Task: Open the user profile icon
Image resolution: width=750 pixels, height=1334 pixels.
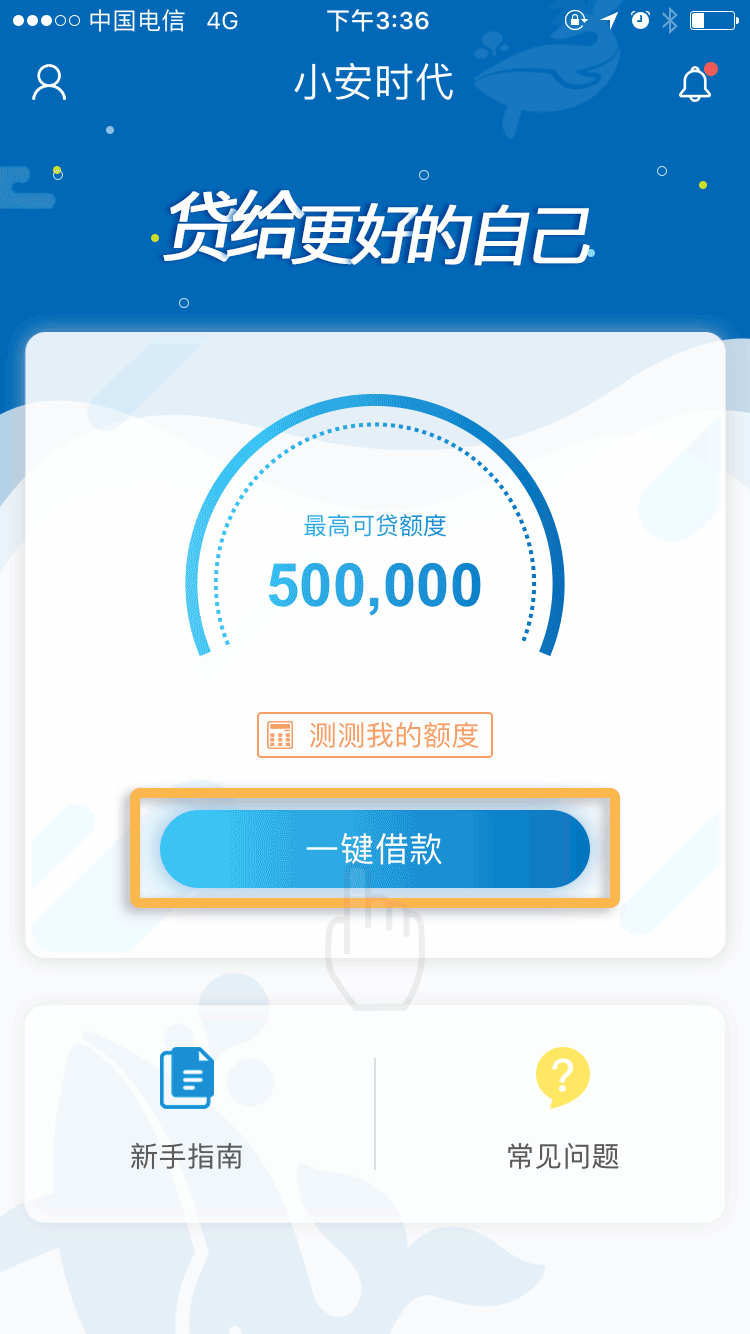Action: pos(47,84)
